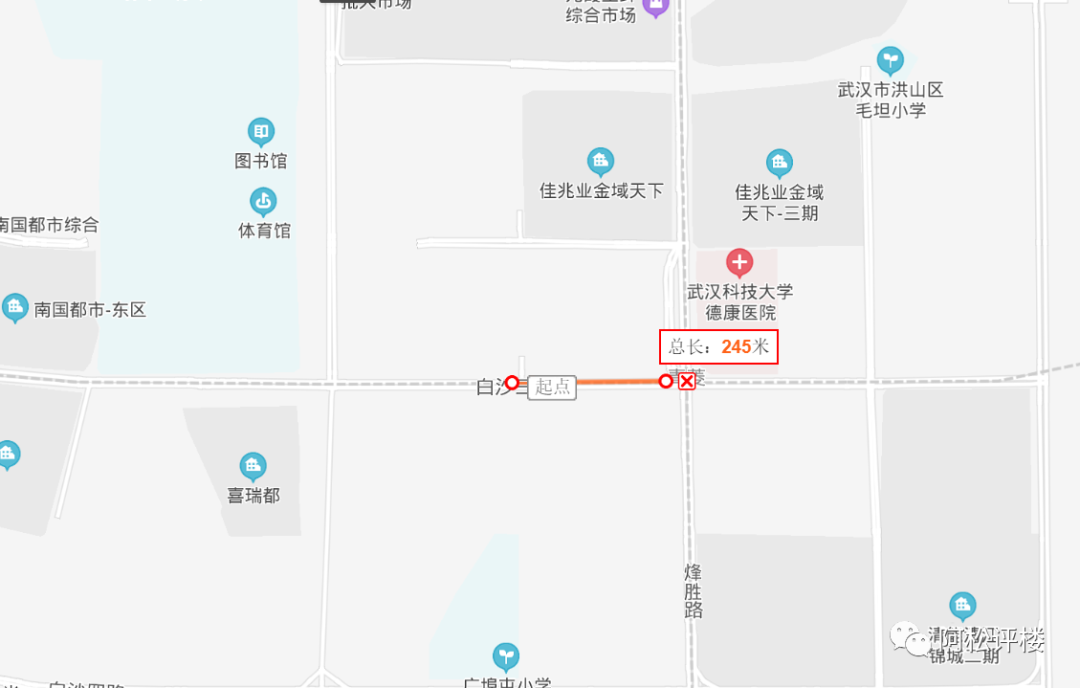Select the 南国都市-东区 marker
The image size is (1080, 688).
[x=15, y=307]
